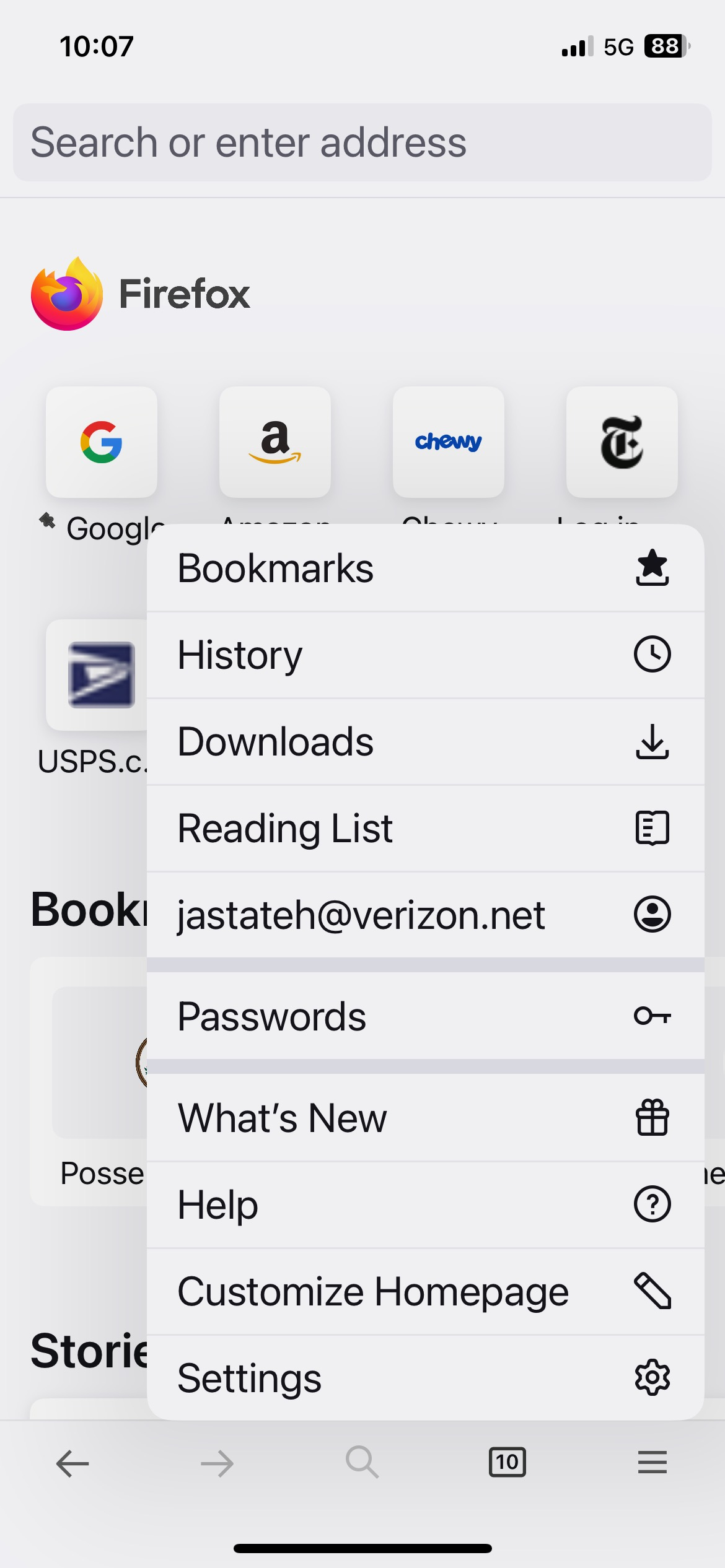Open Settings from the menu

point(425,1377)
